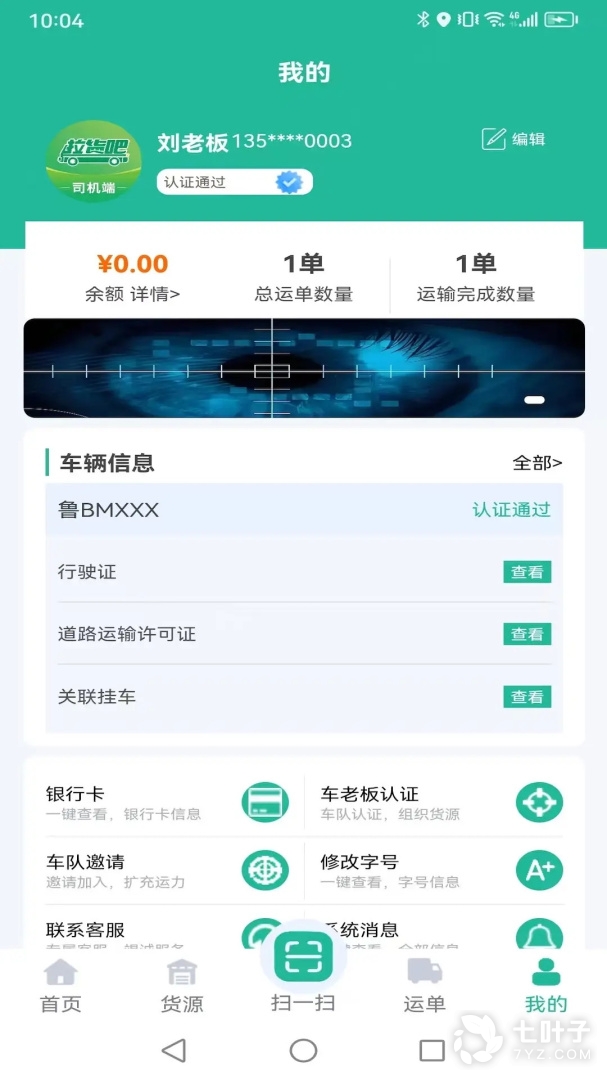Tap the profile avatar 司机端
Viewport: 607px width, 1080px height.
click(x=94, y=160)
